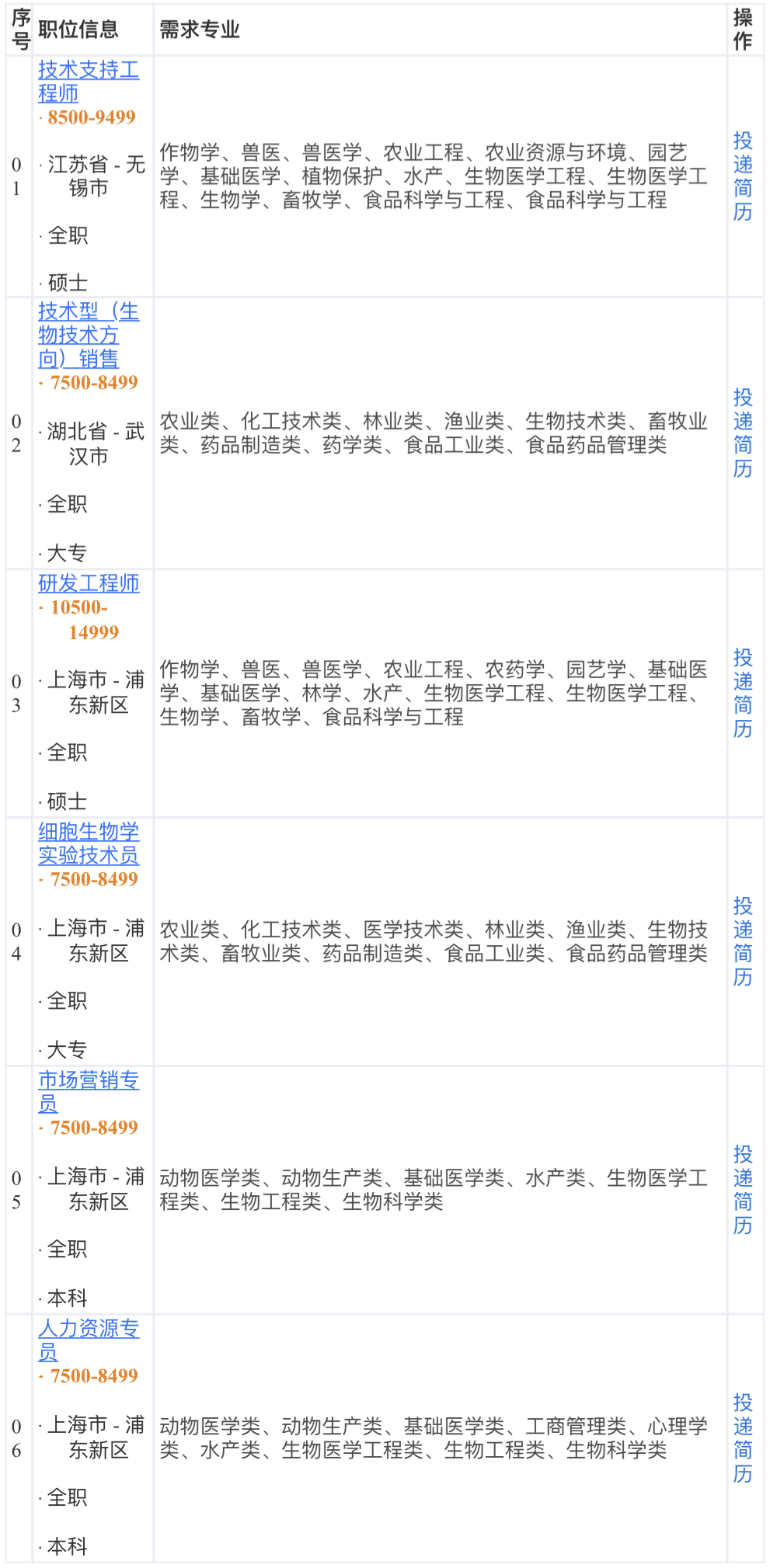Open the 技术支持工程师 job link

coord(89,82)
